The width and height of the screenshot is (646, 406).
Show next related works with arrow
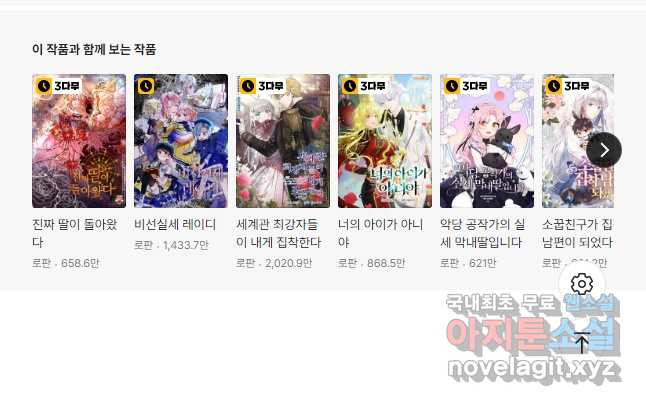[604, 150]
